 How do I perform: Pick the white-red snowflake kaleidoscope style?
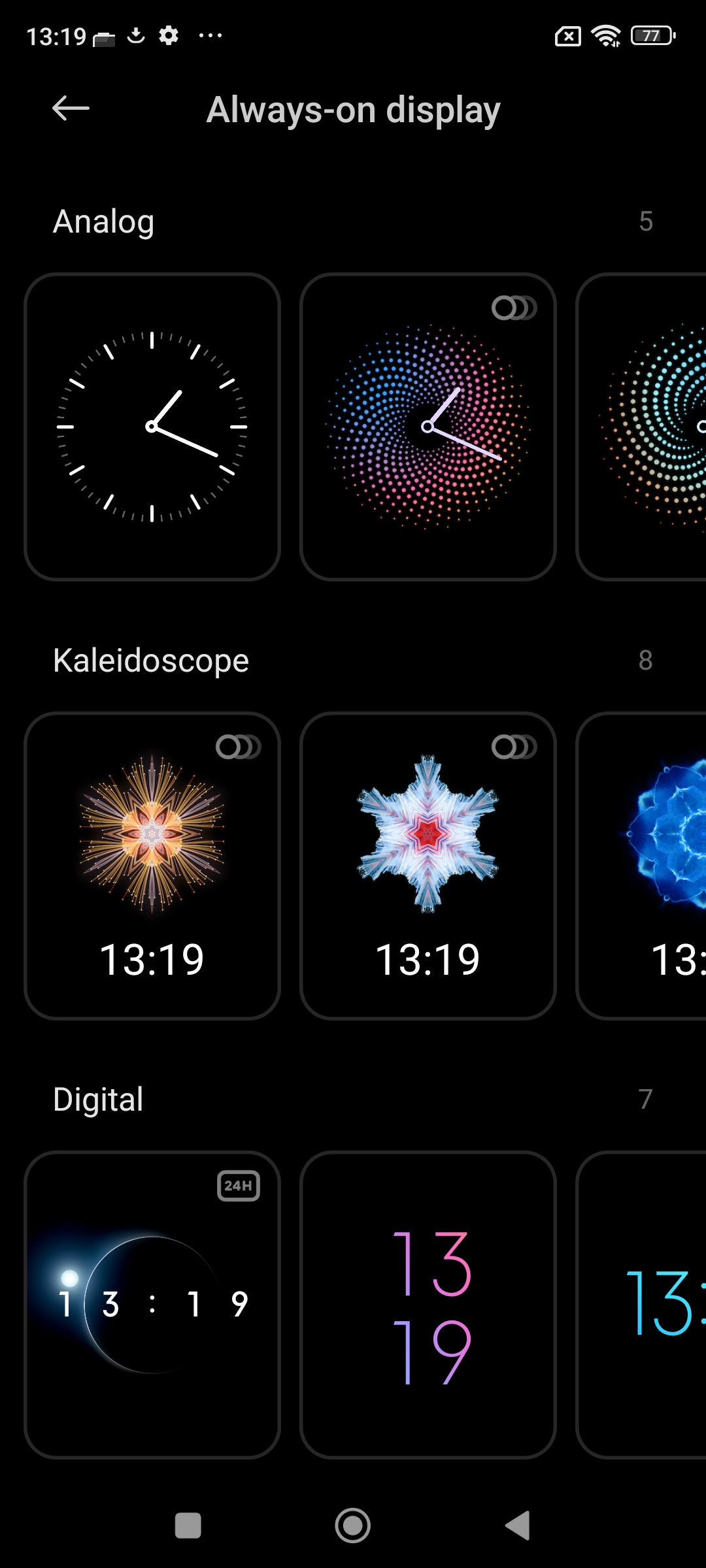click(x=428, y=866)
